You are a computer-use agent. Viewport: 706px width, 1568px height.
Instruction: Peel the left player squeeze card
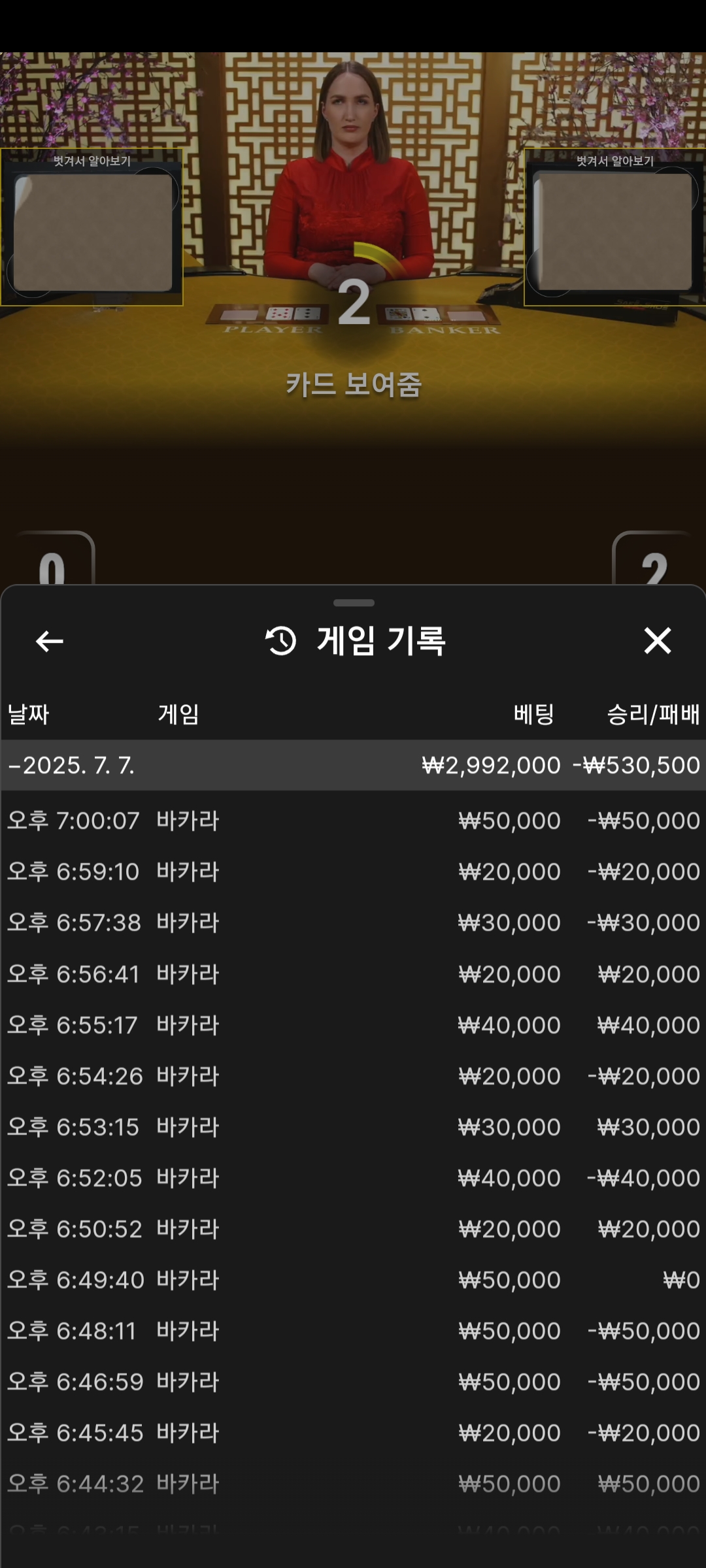click(92, 232)
